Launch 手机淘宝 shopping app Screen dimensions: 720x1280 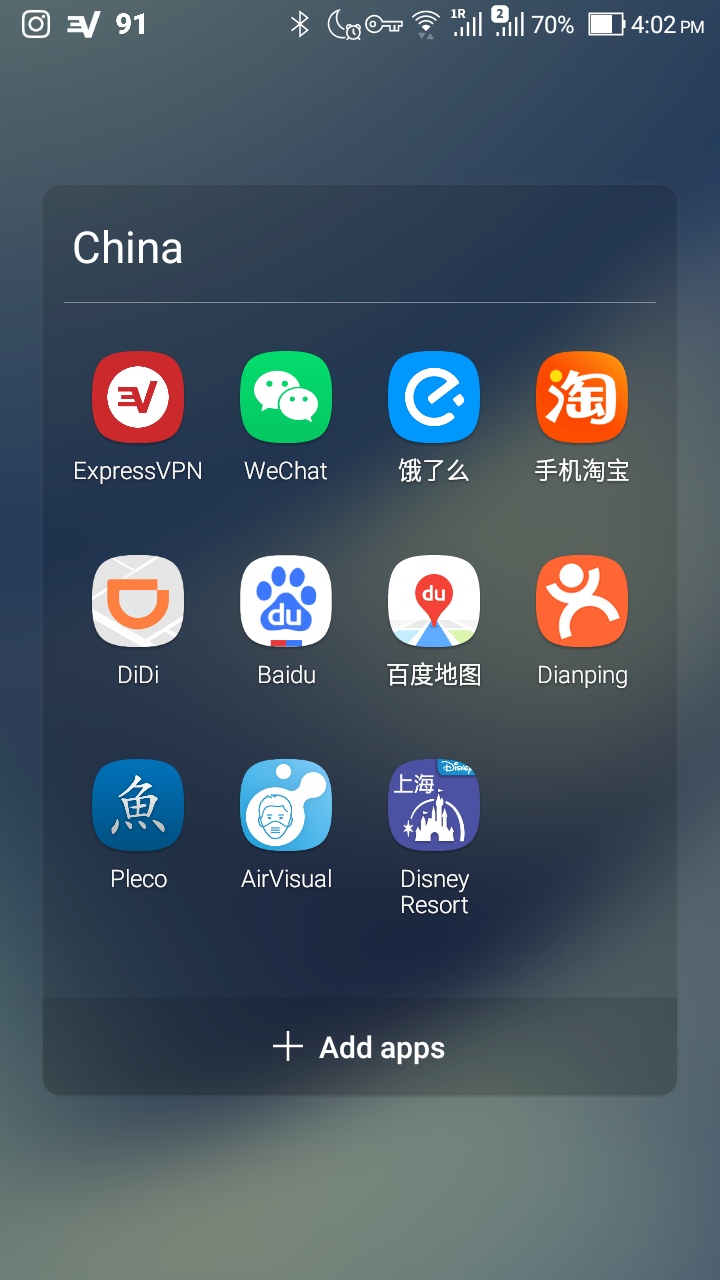tap(582, 397)
